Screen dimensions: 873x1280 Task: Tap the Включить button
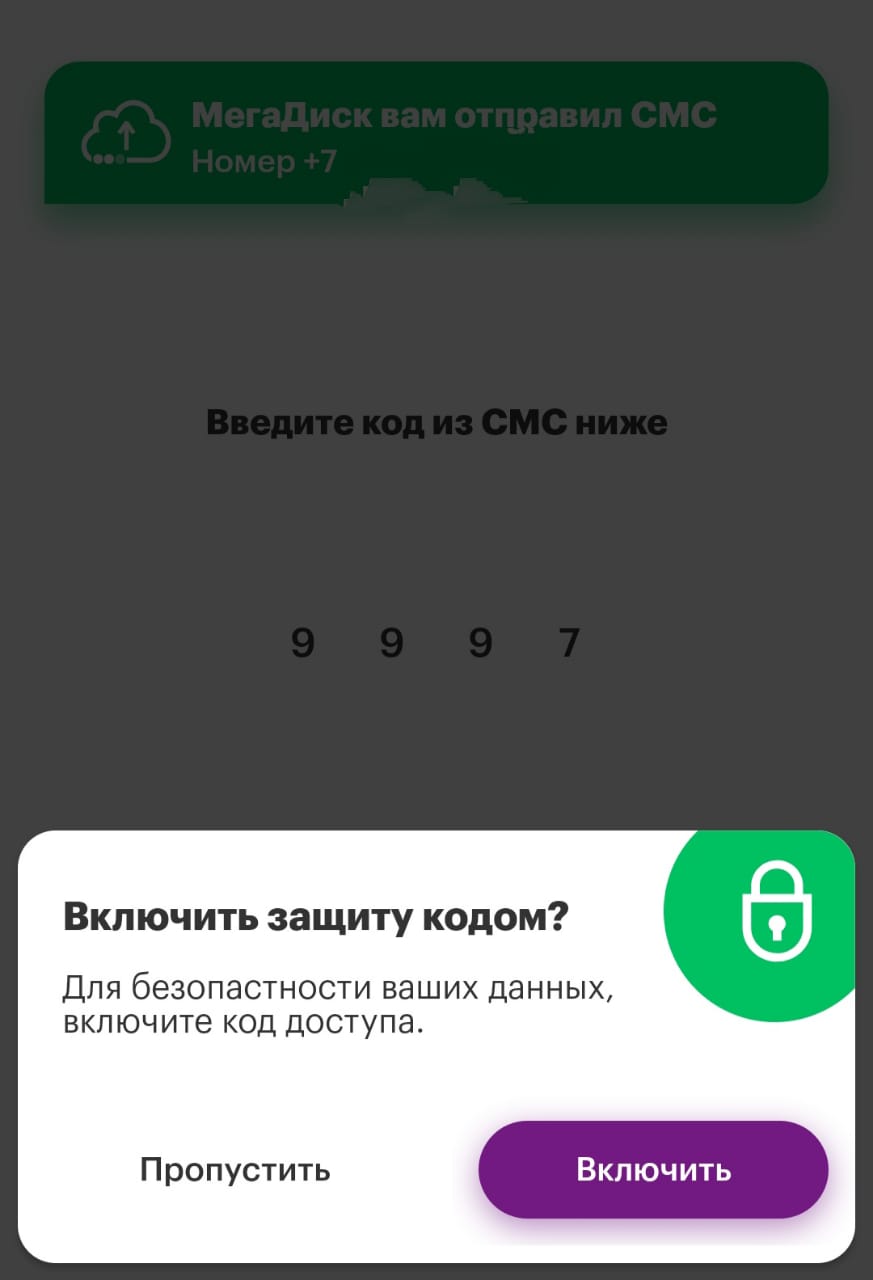653,1169
